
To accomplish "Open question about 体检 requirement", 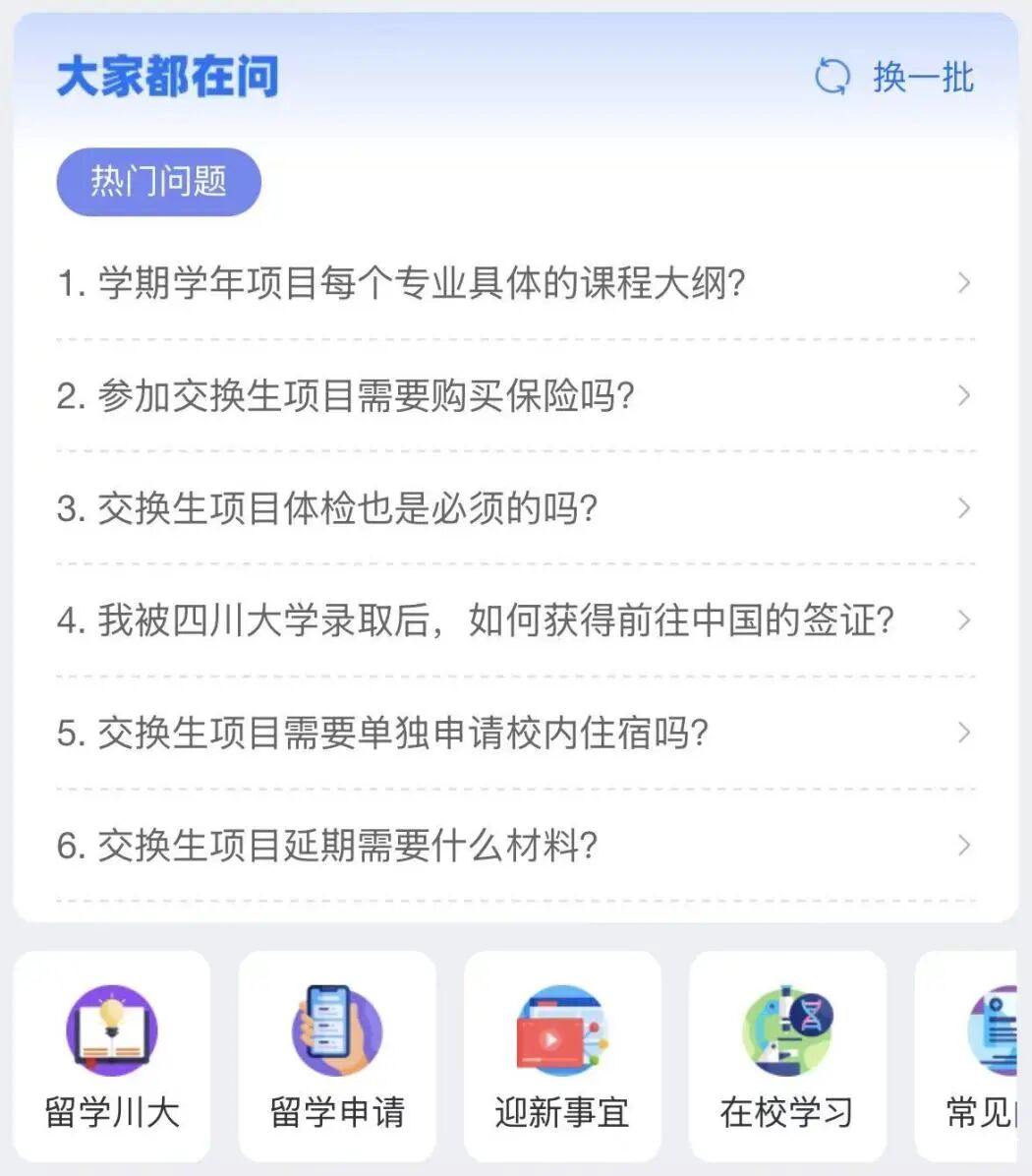I will click(x=327, y=508).
